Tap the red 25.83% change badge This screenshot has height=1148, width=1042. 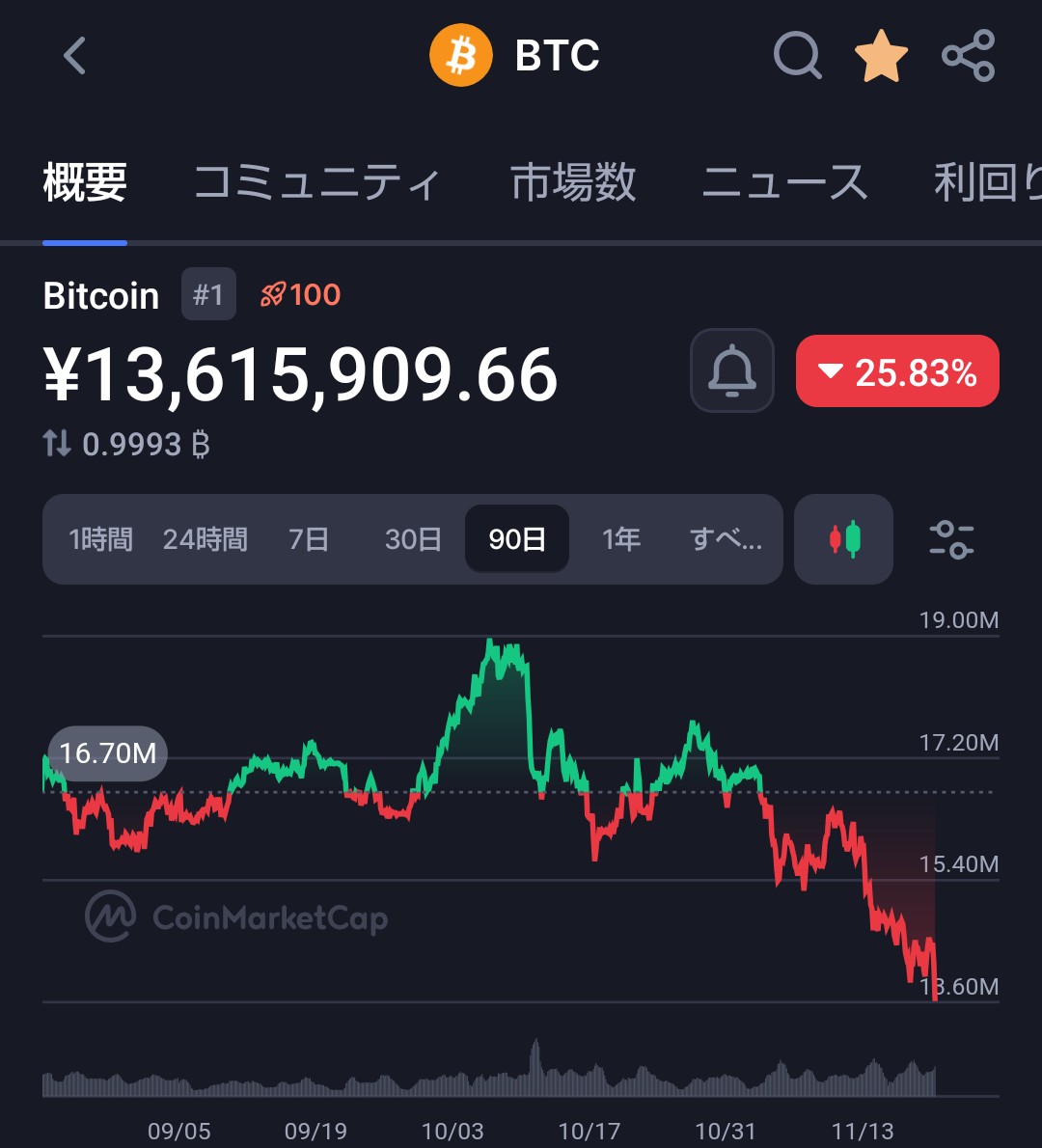click(x=897, y=371)
